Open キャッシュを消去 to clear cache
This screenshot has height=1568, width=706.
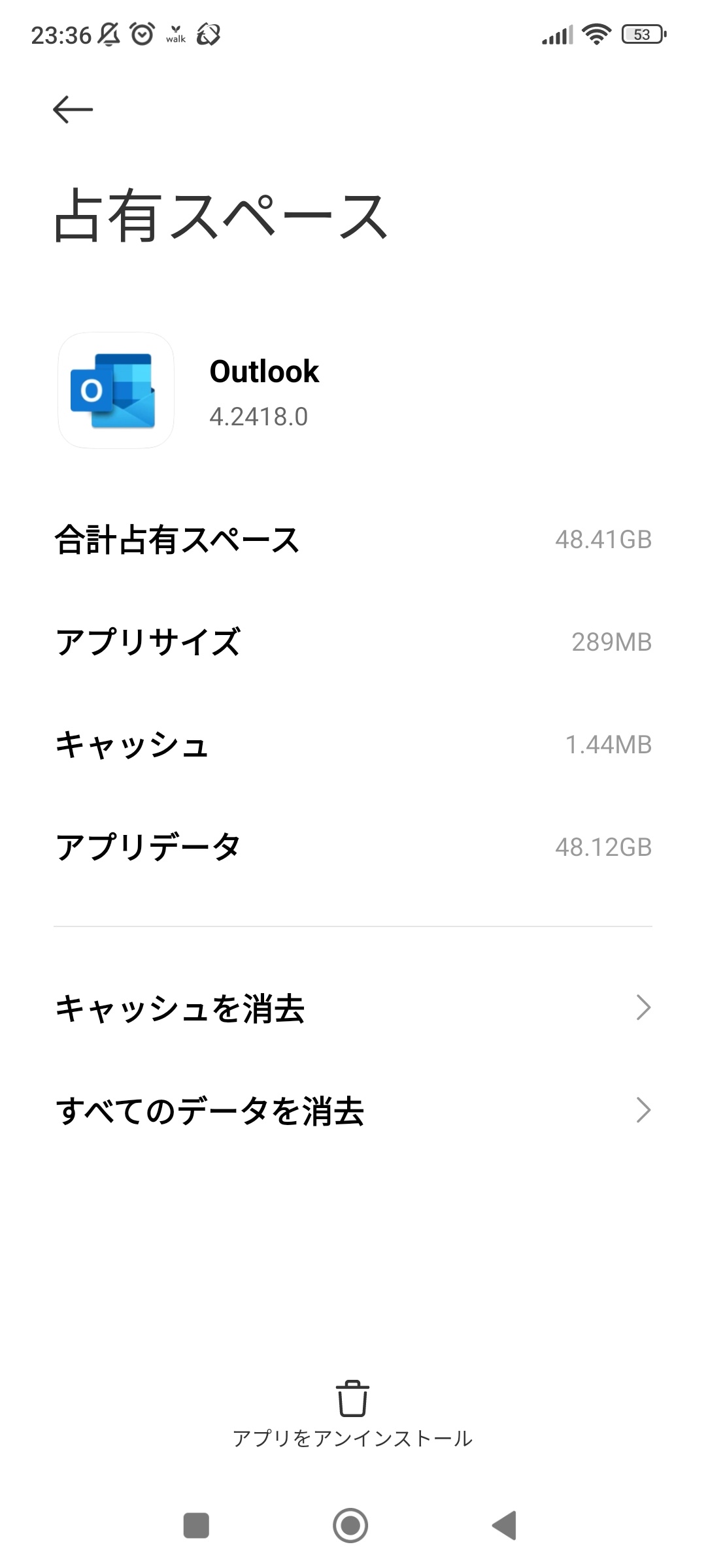click(x=352, y=1008)
